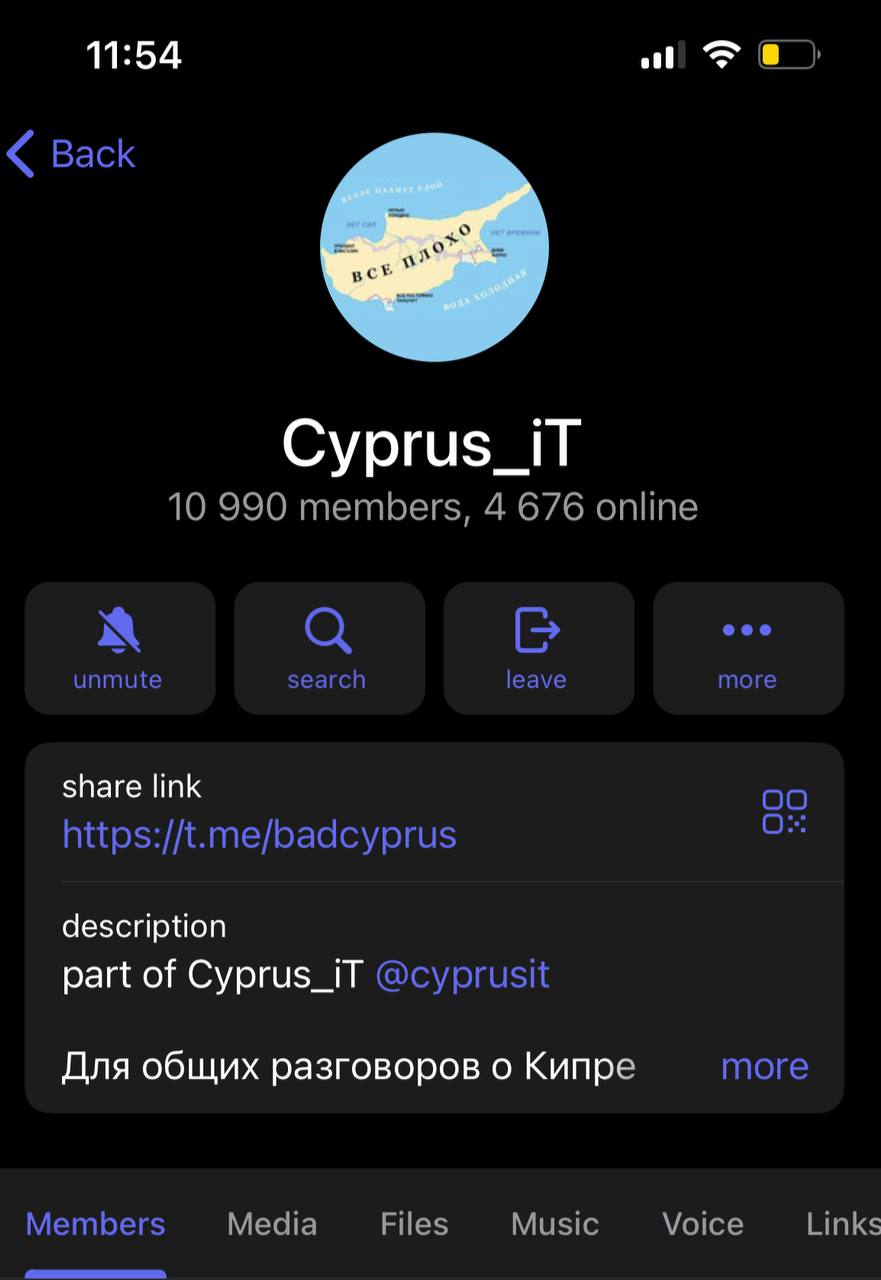
Task: View the Cyprus_iT group profile photo
Action: click(434, 246)
